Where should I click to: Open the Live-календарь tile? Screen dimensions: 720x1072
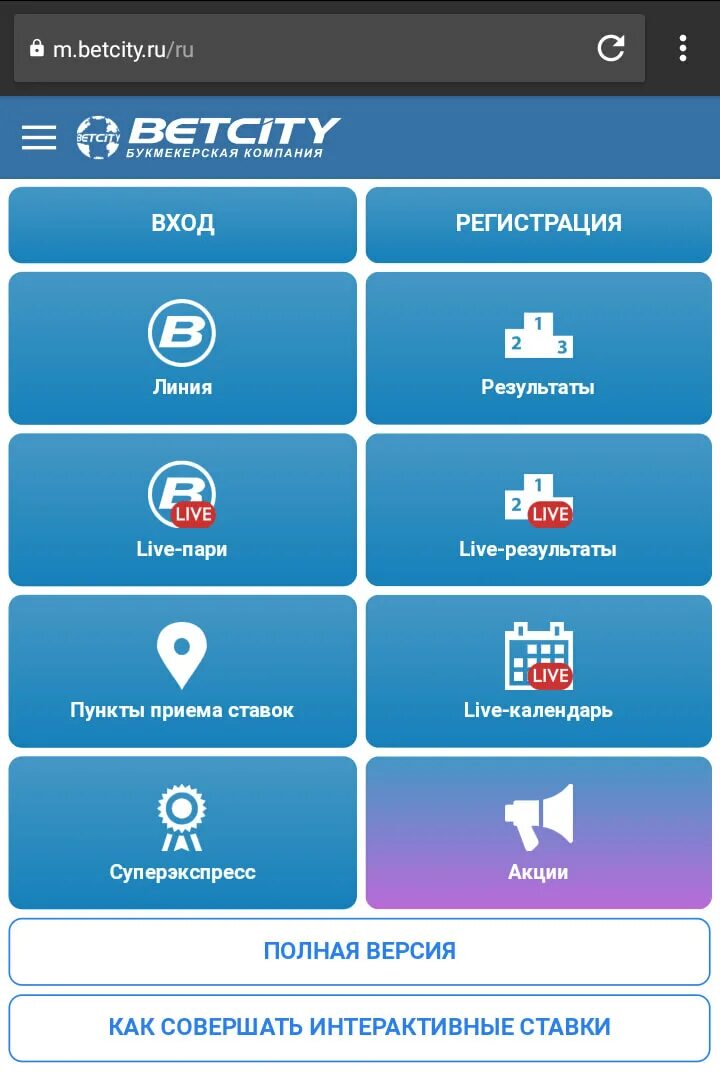pyautogui.click(x=538, y=671)
